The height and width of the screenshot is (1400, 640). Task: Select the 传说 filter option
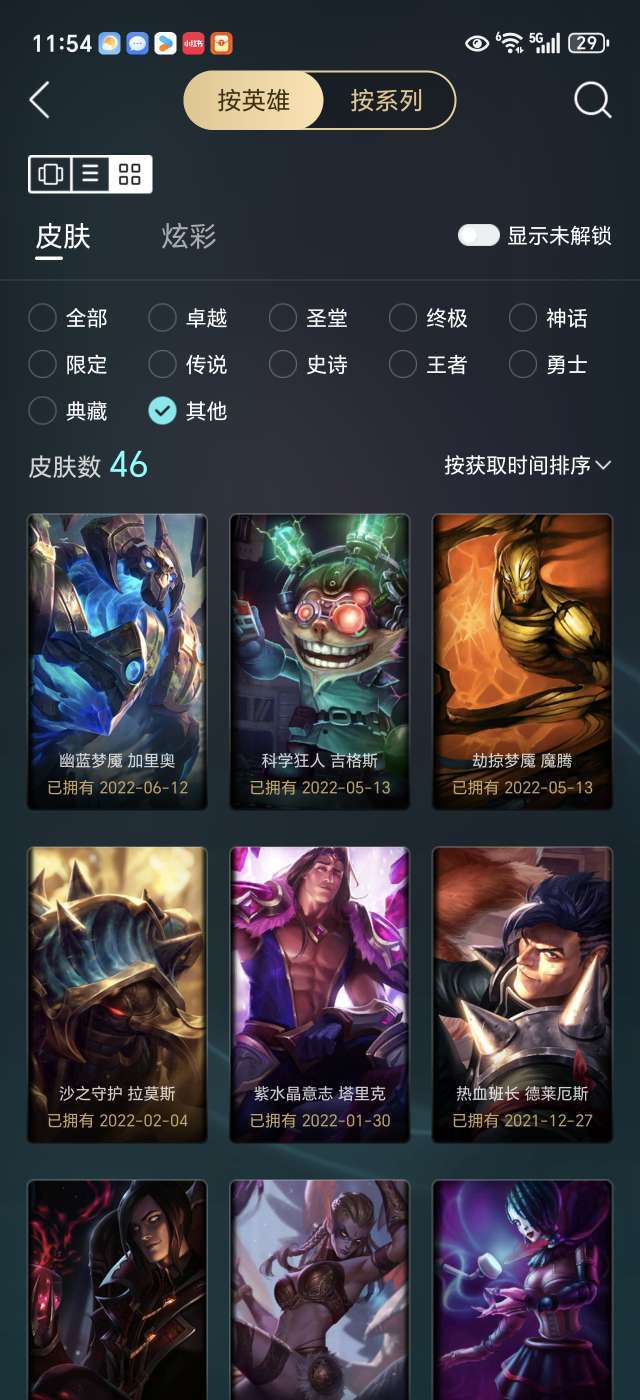coord(188,364)
